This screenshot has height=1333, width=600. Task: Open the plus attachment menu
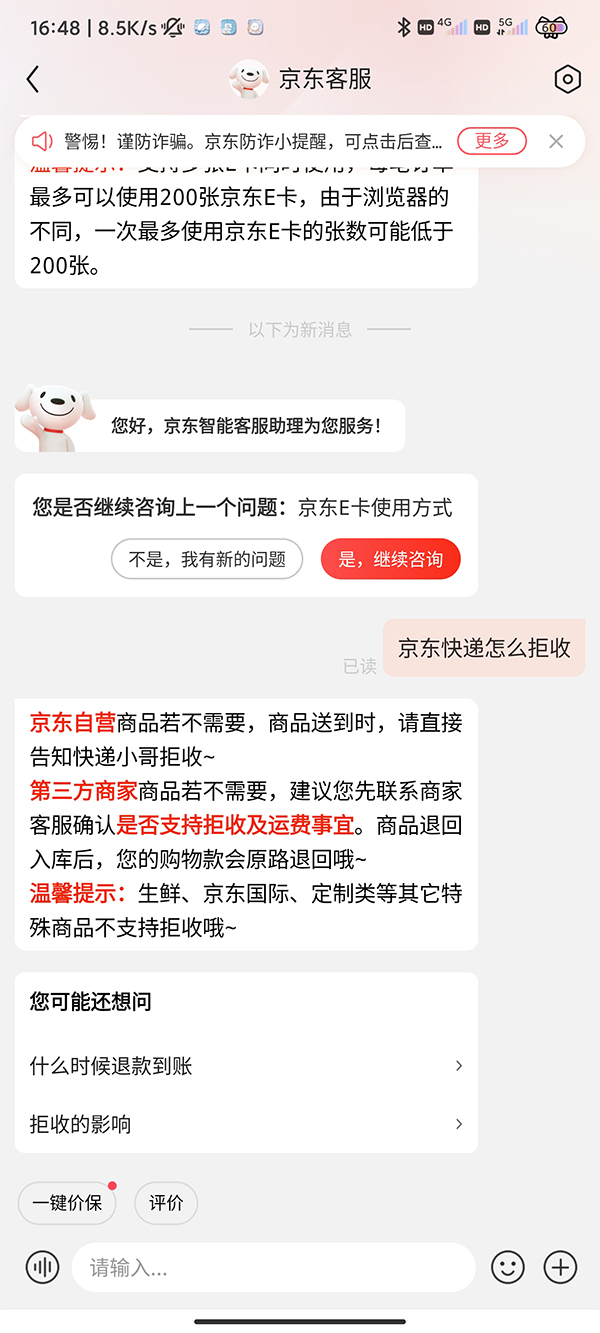click(x=560, y=1268)
